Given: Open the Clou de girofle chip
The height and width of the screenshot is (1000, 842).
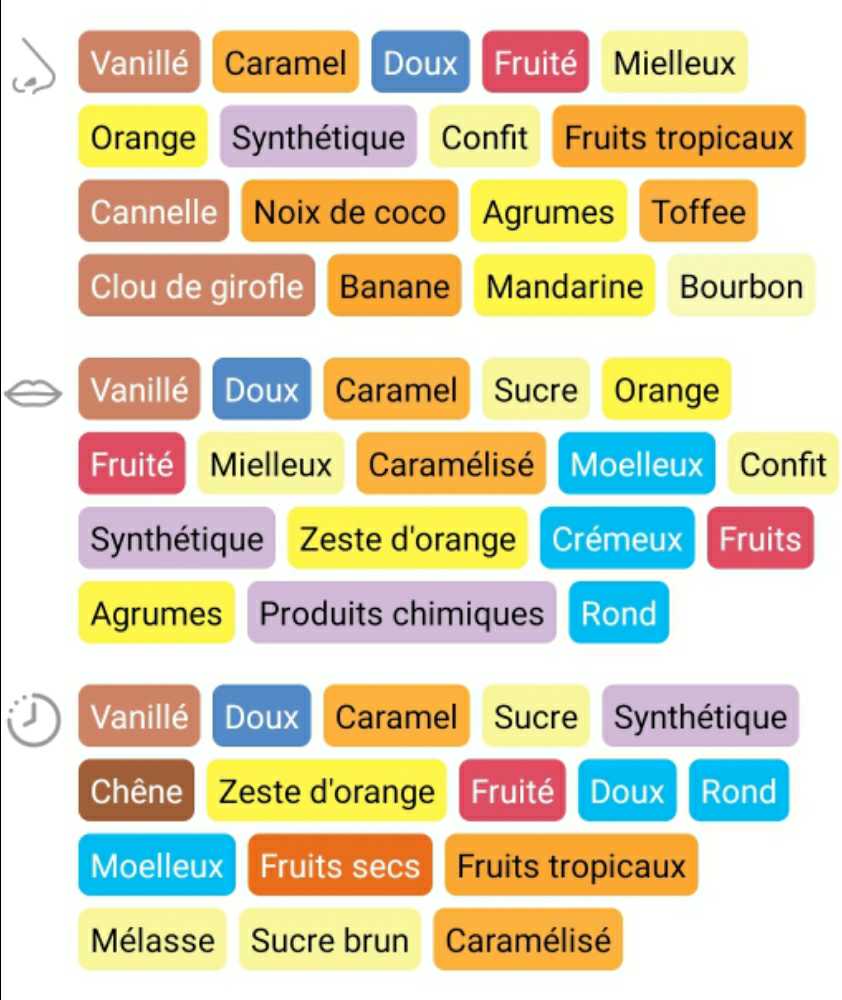Looking at the screenshot, I should [x=196, y=287].
